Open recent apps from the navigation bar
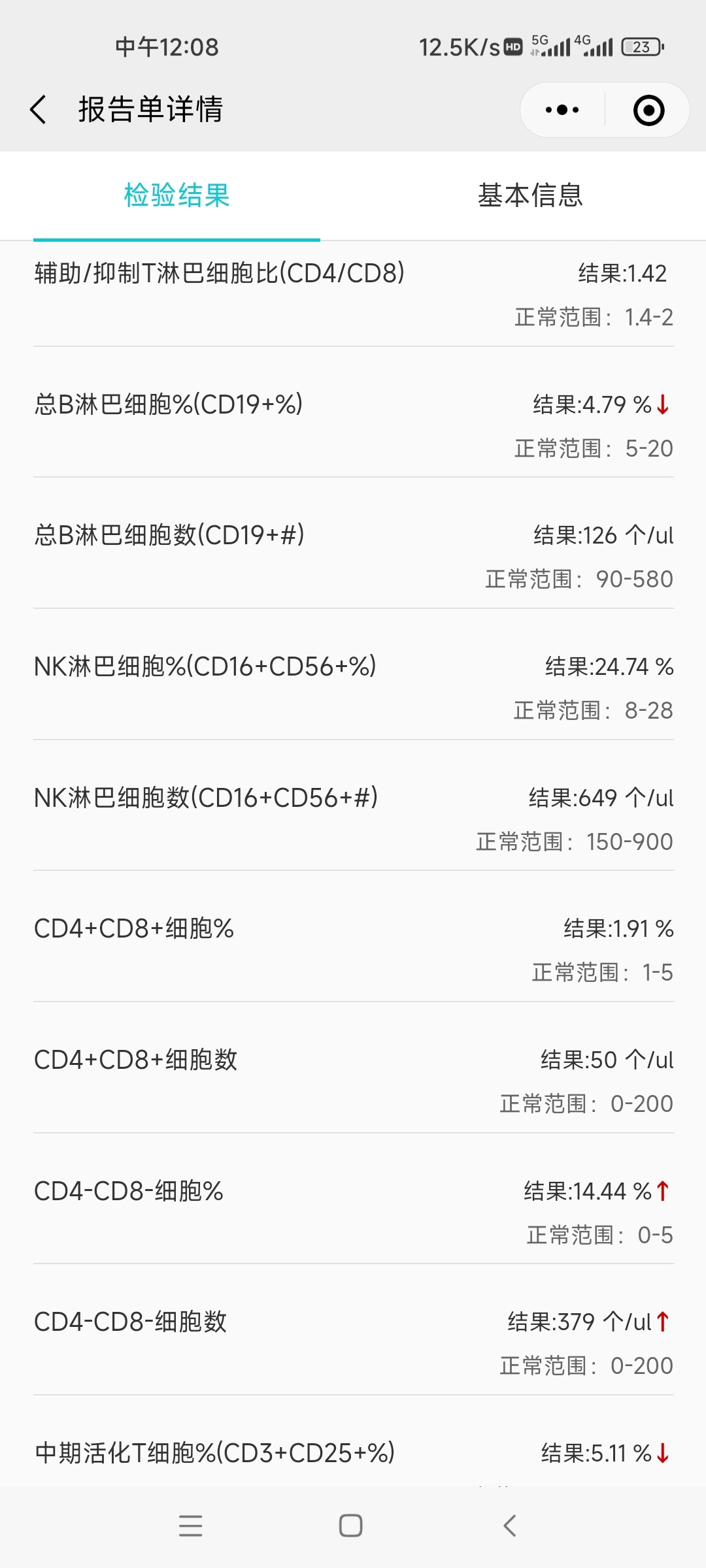 pos(190,1526)
